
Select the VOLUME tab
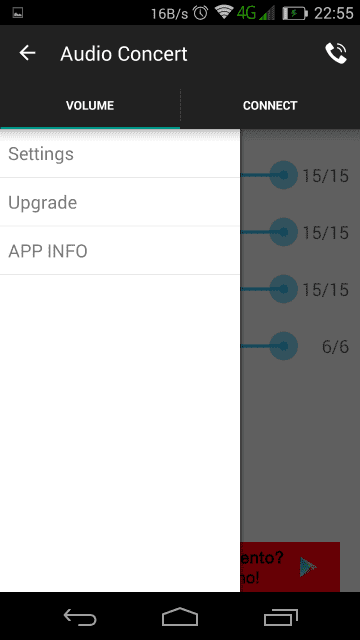click(x=90, y=105)
